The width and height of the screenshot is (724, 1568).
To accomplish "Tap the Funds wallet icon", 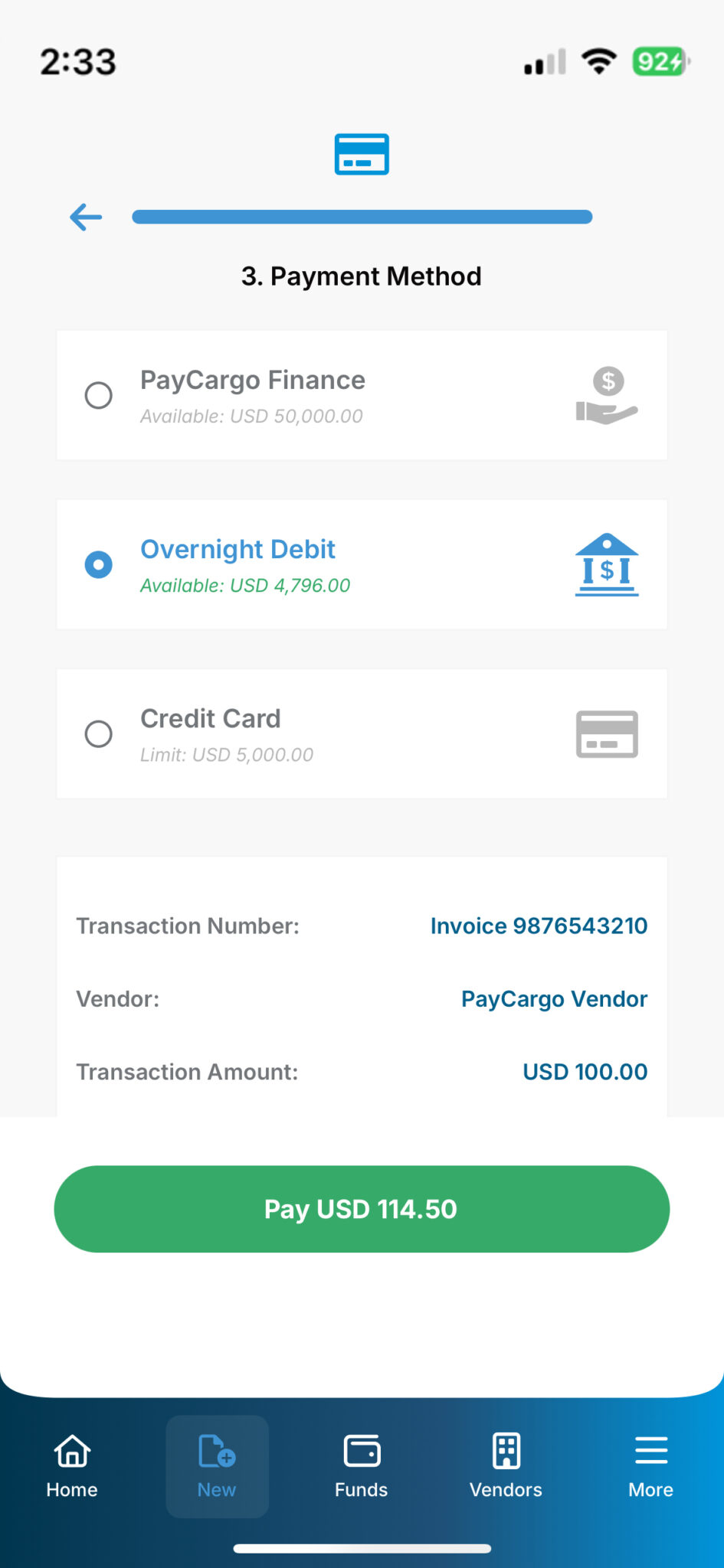I will 361,1451.
